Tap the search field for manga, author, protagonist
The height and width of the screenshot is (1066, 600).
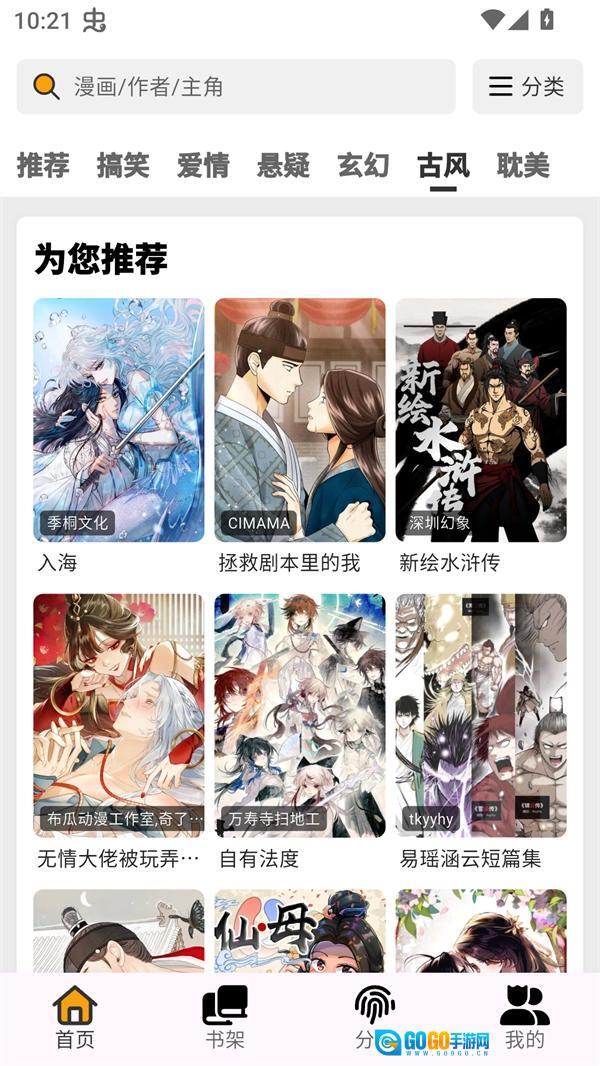[235, 87]
